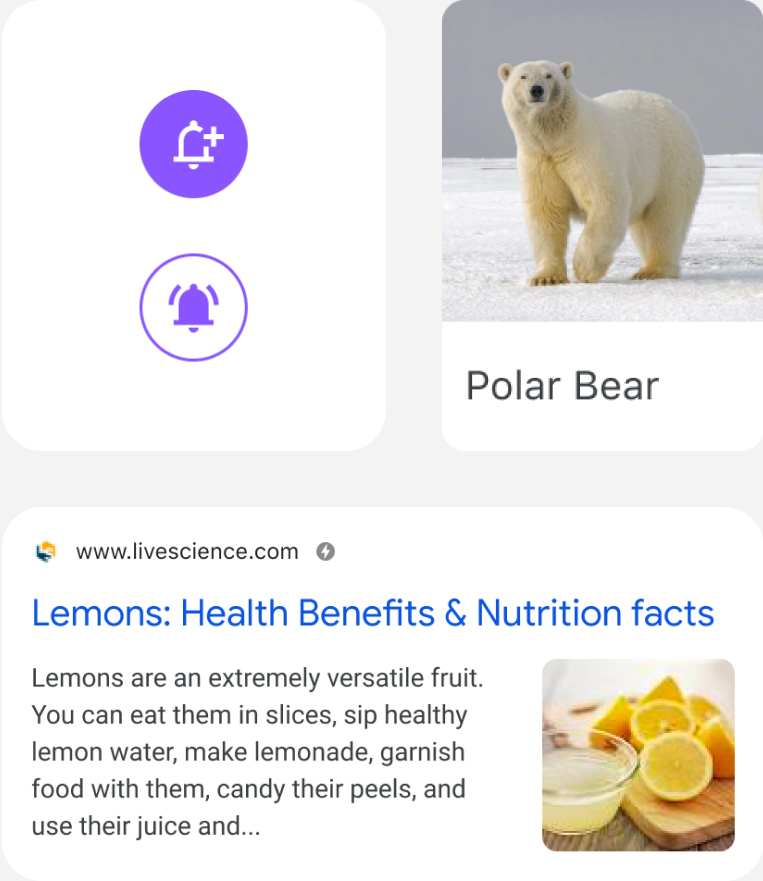Open the Lemons: Health Benefits & Nutrition facts link
Image resolution: width=763 pixels, height=881 pixels.
tap(373, 613)
